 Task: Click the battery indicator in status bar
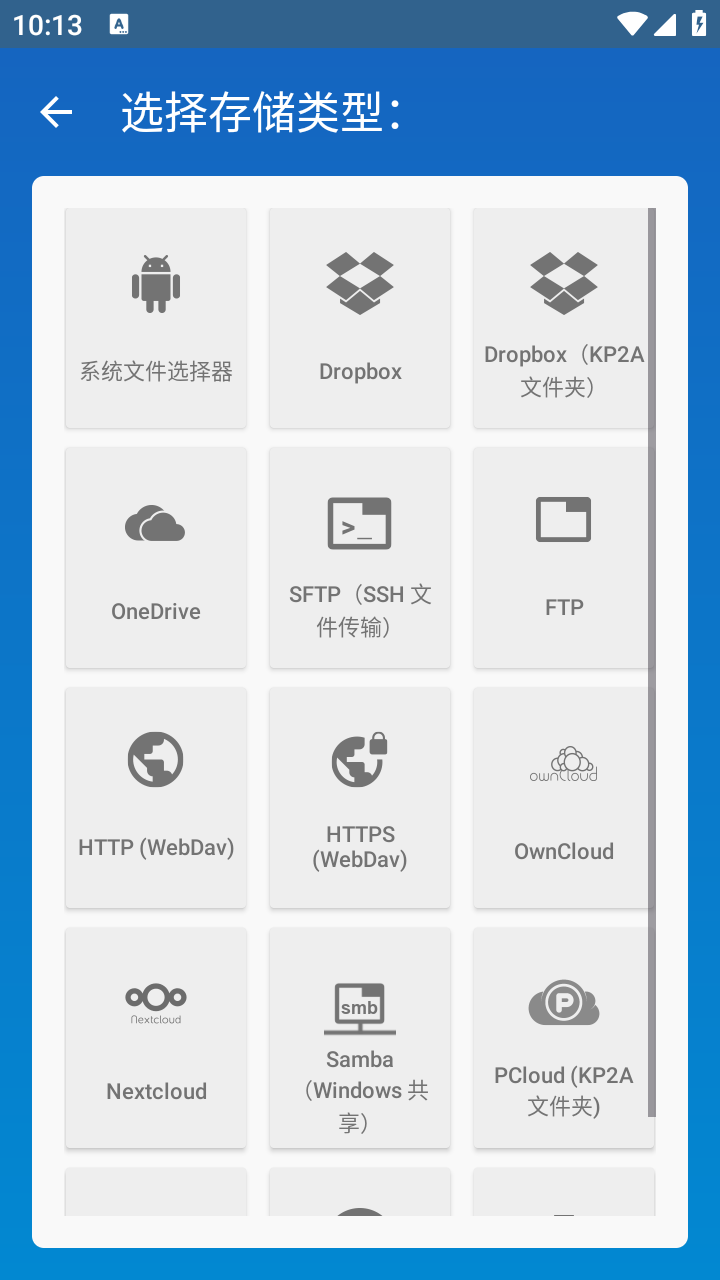[699, 25]
